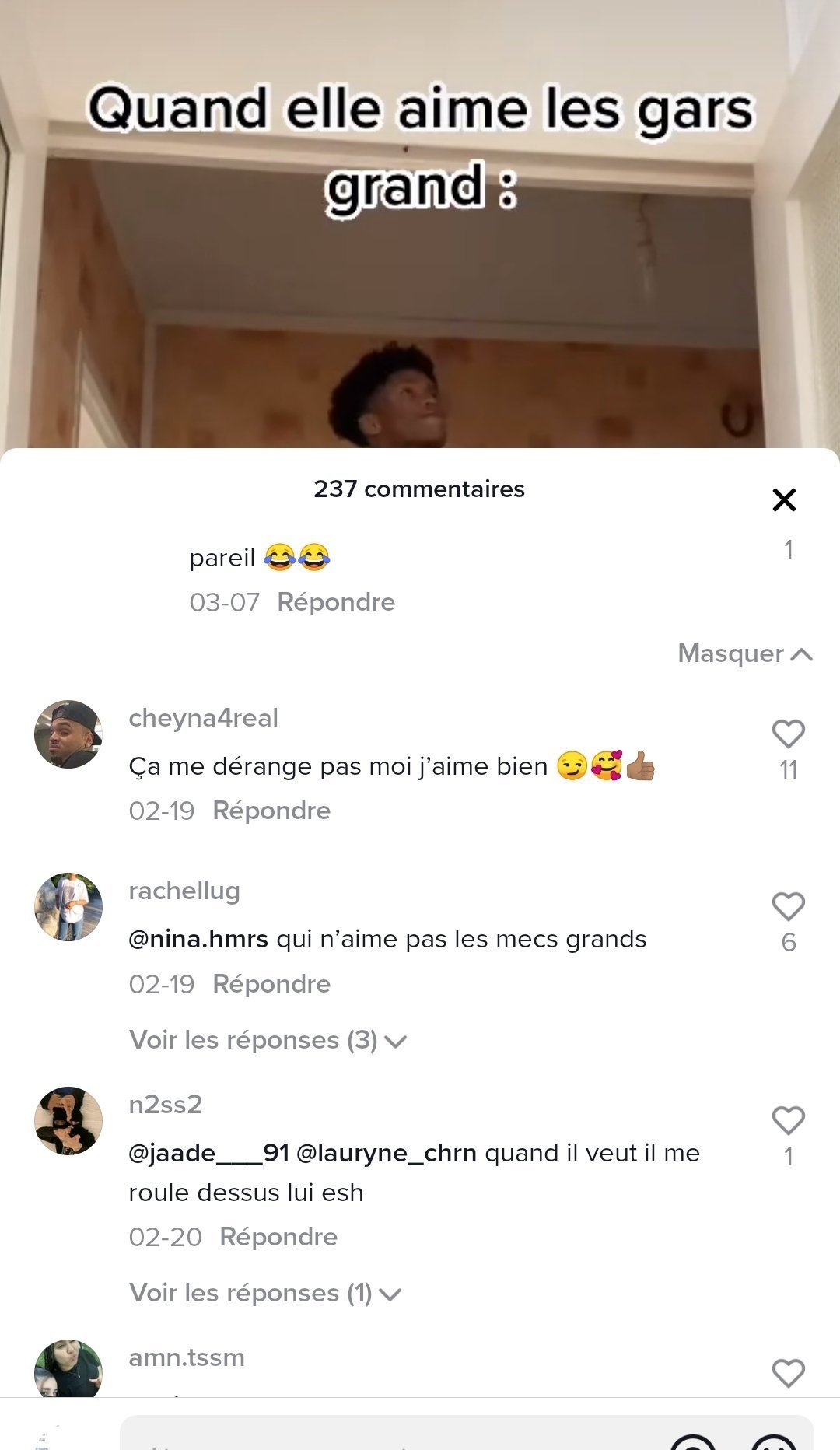Viewport: 840px width, 1450px height.
Task: Expand the 3 replies under rachellug
Action: (268, 1040)
